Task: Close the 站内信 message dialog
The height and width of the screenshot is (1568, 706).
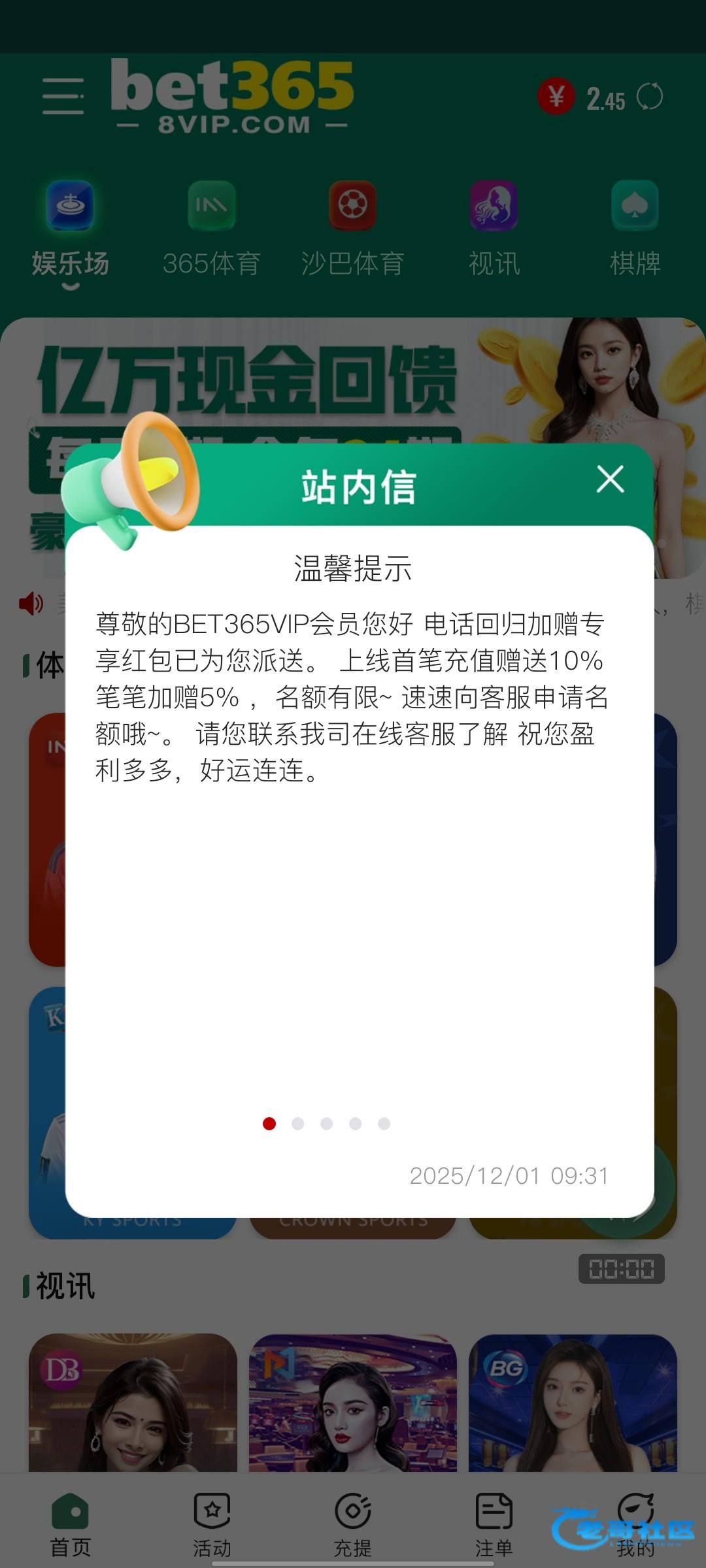Action: click(x=610, y=480)
